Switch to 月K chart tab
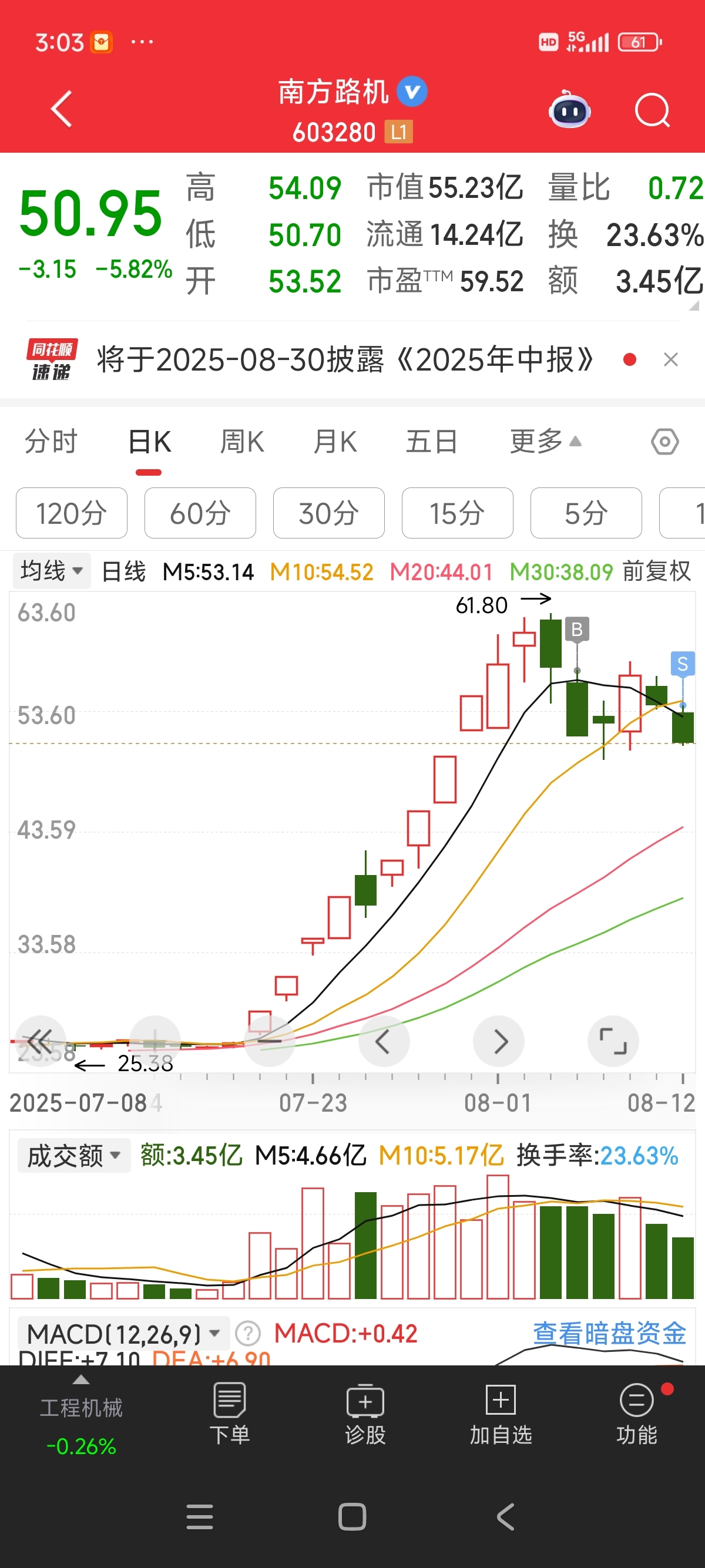The image size is (705, 1568). 335,441
